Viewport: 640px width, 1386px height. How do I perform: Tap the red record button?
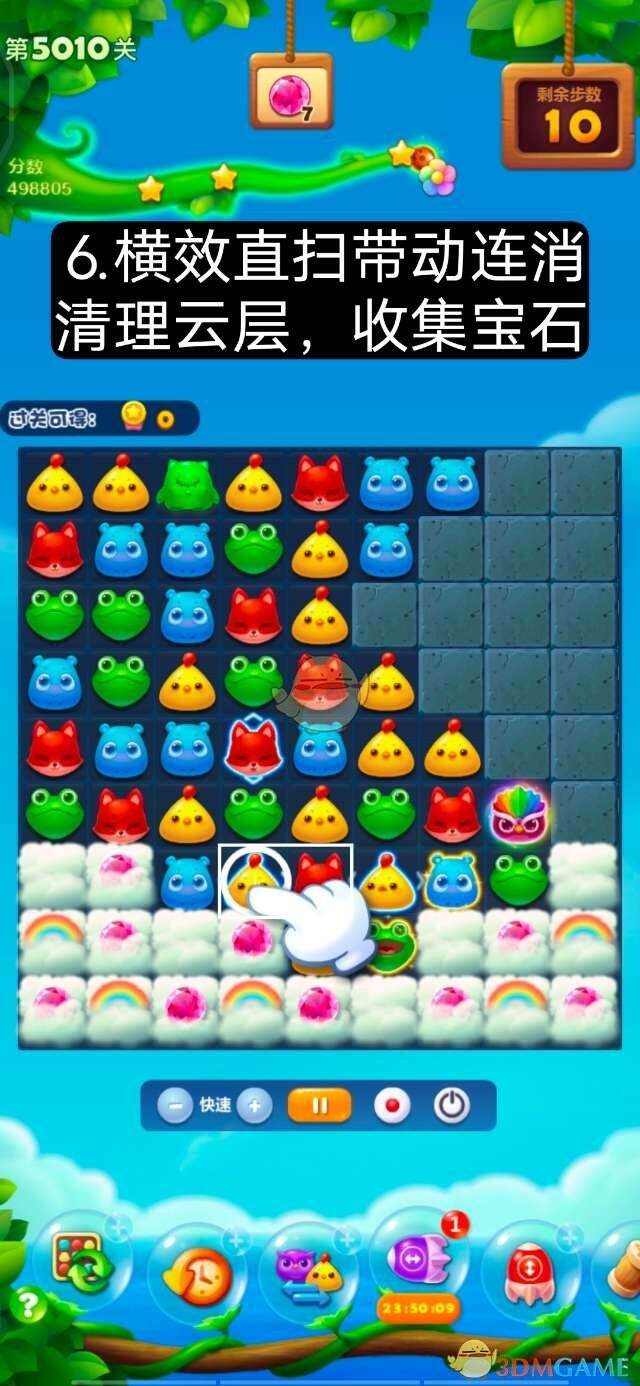(392, 1105)
